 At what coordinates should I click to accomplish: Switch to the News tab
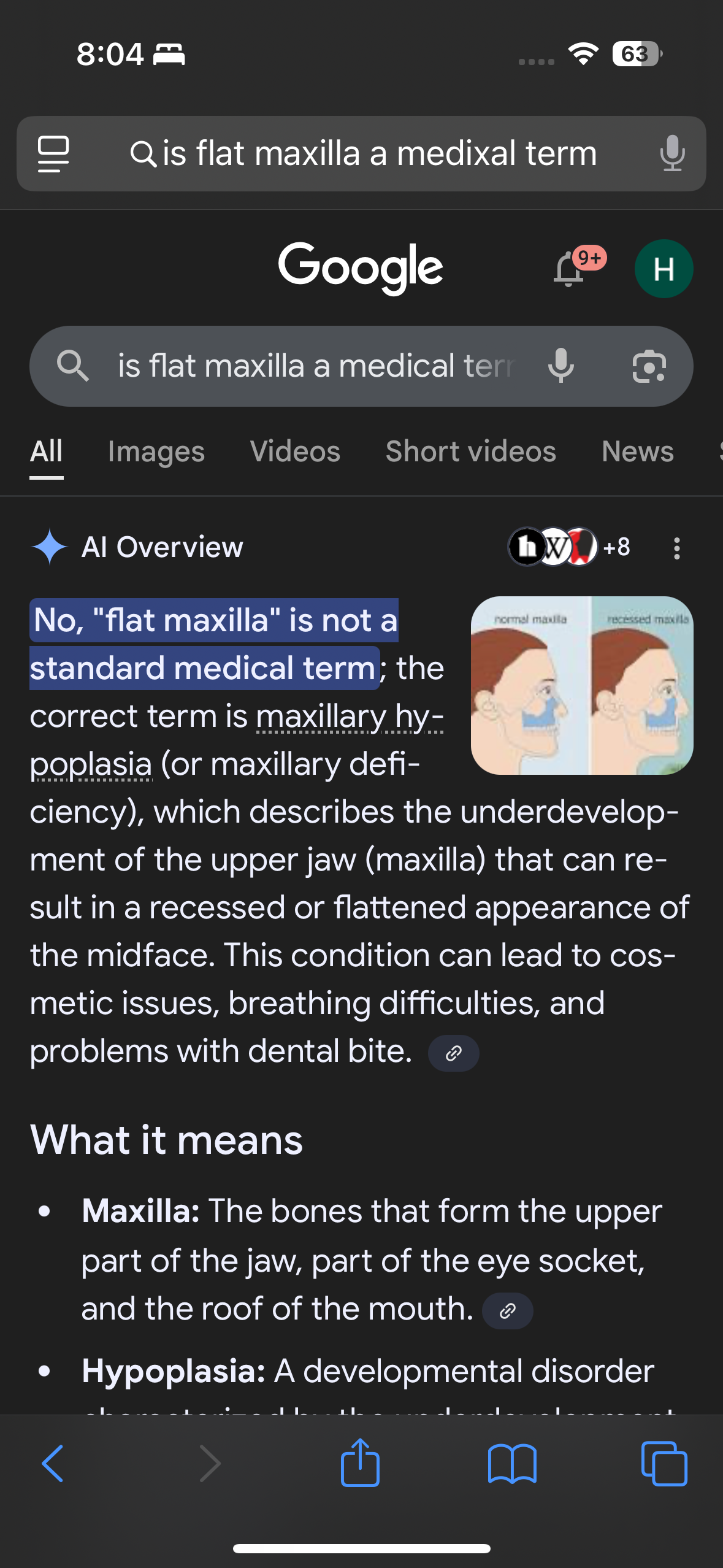coord(637,452)
